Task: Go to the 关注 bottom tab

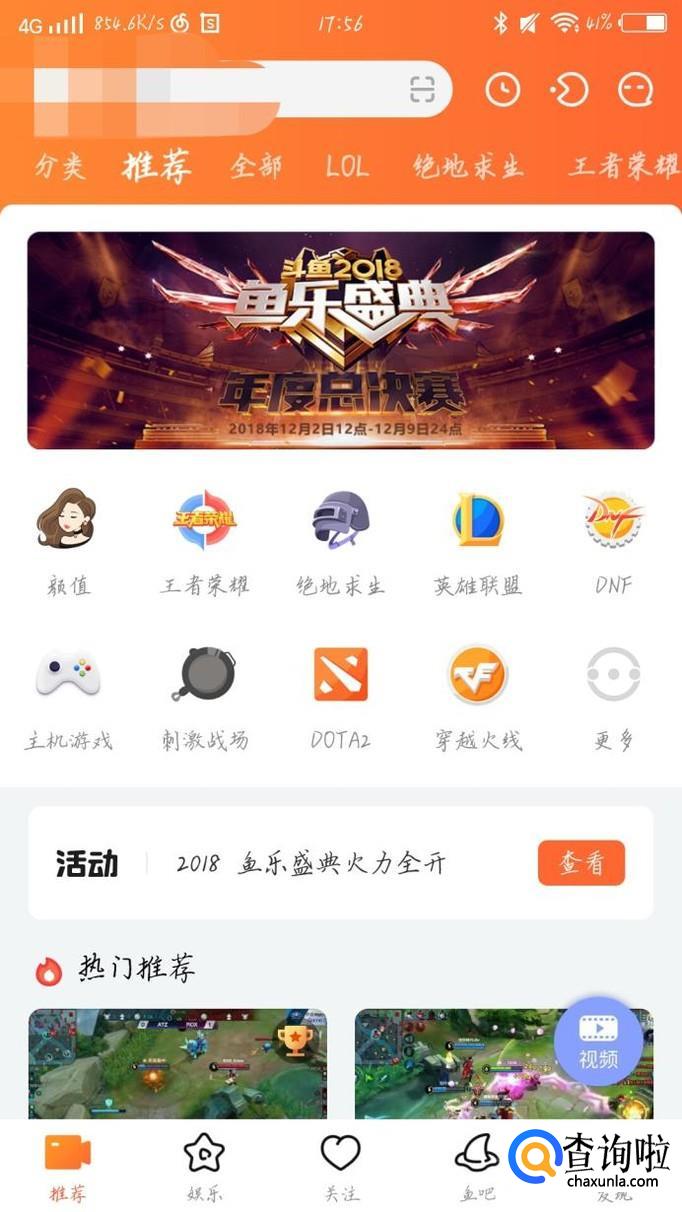Action: [x=340, y=1166]
